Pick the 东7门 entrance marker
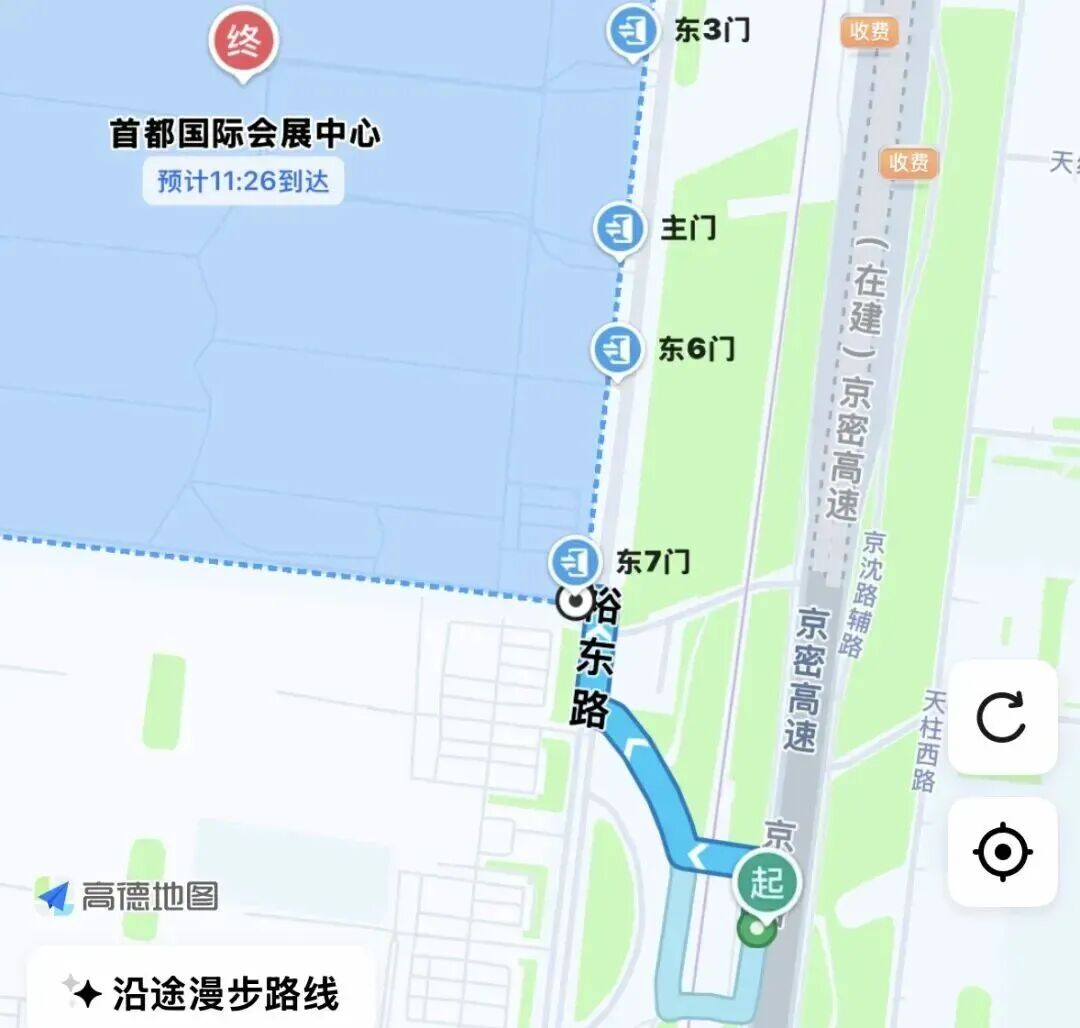 tap(576, 560)
